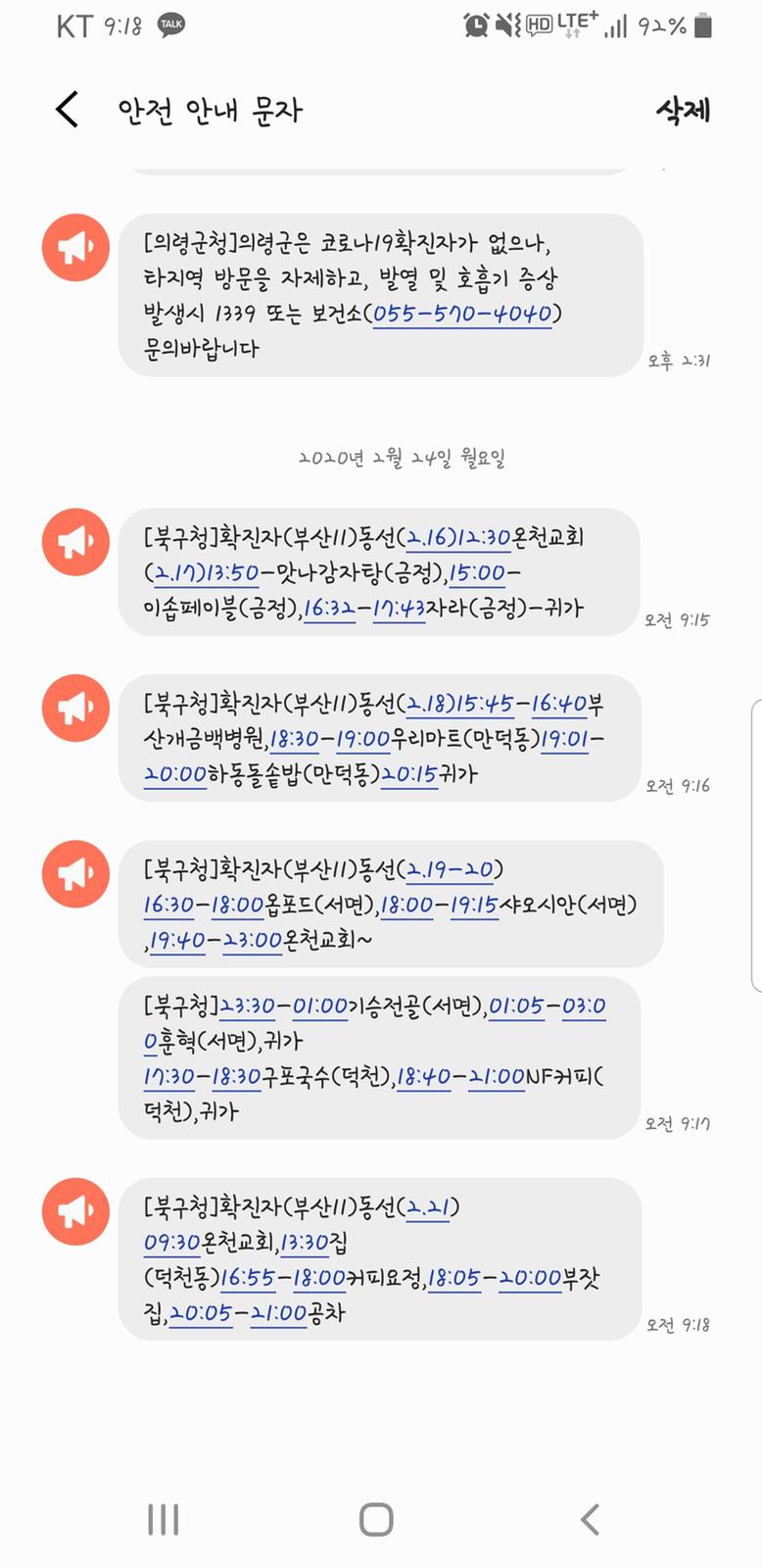Tap the linked 16:55 after (덕천동)
The image size is (762, 1568).
[248, 1278]
